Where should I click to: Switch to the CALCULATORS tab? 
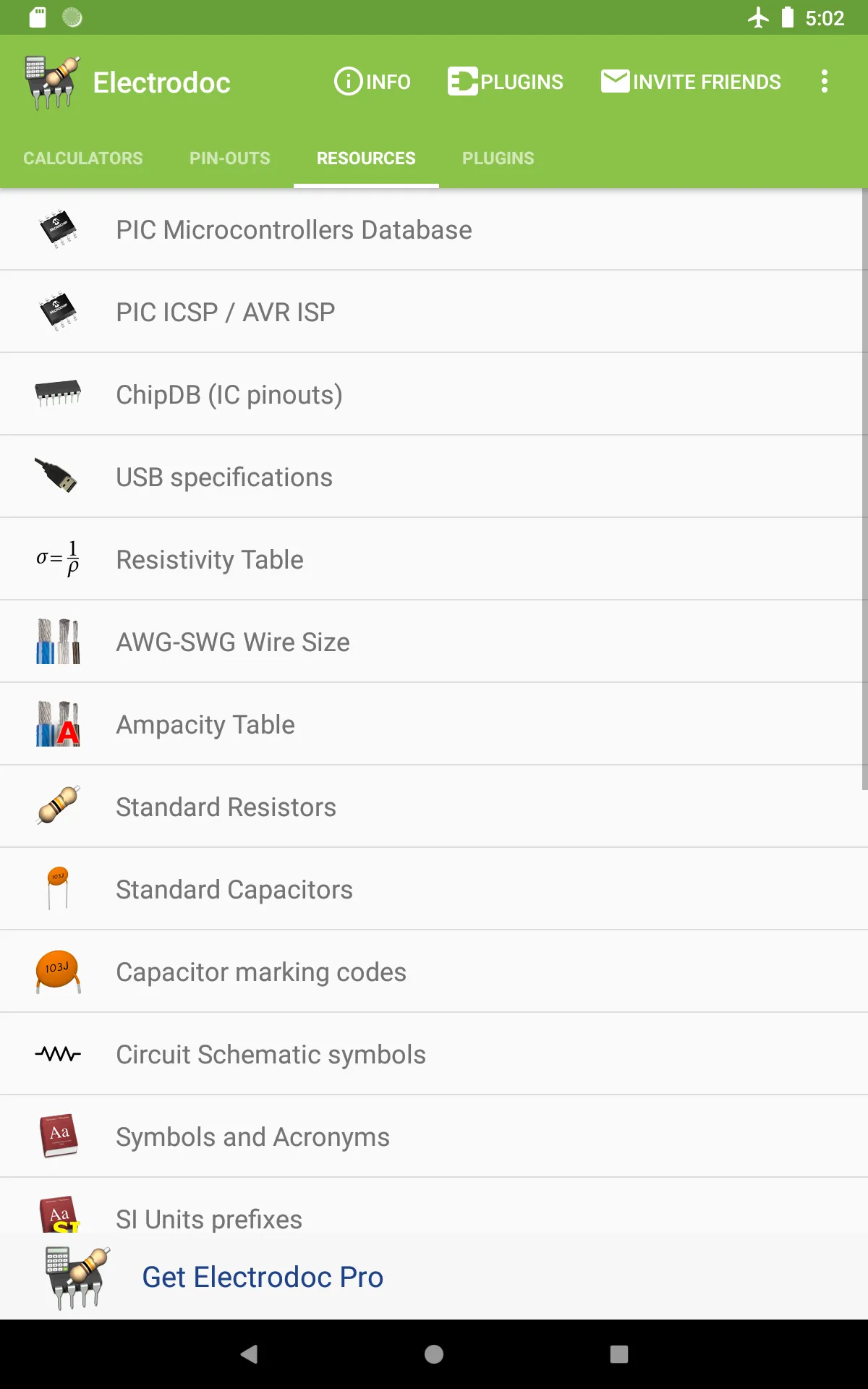point(82,158)
